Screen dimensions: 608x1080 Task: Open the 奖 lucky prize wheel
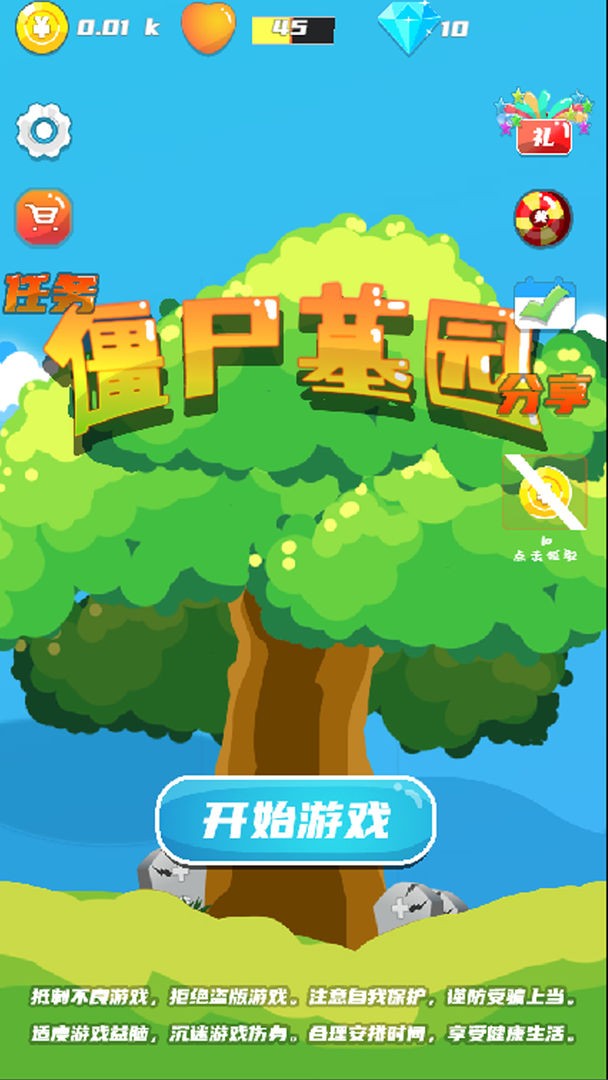[543, 218]
